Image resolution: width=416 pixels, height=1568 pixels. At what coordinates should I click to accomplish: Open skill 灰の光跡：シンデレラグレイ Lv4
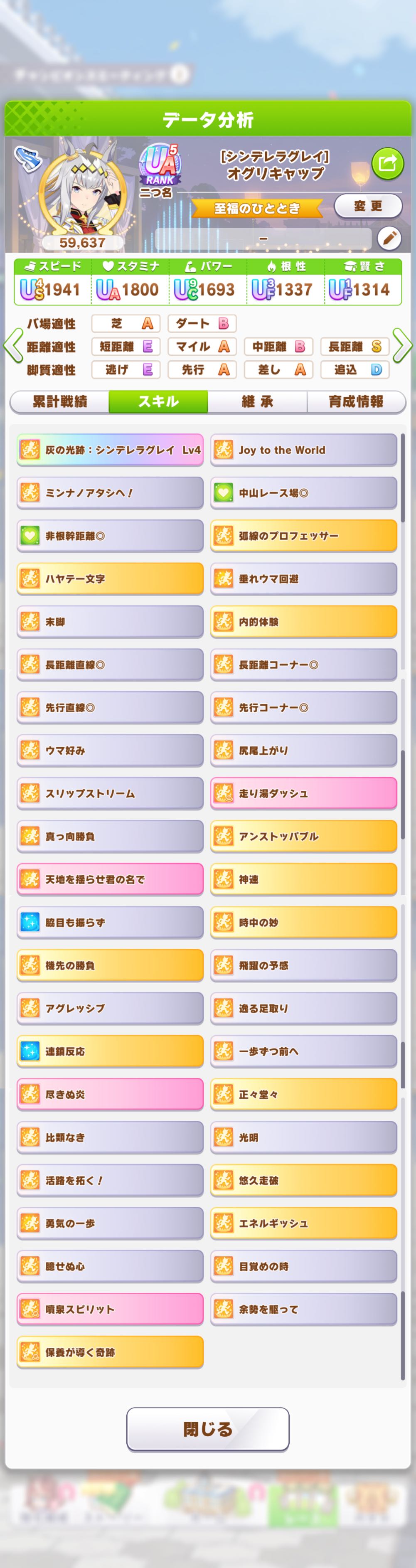click(x=110, y=450)
